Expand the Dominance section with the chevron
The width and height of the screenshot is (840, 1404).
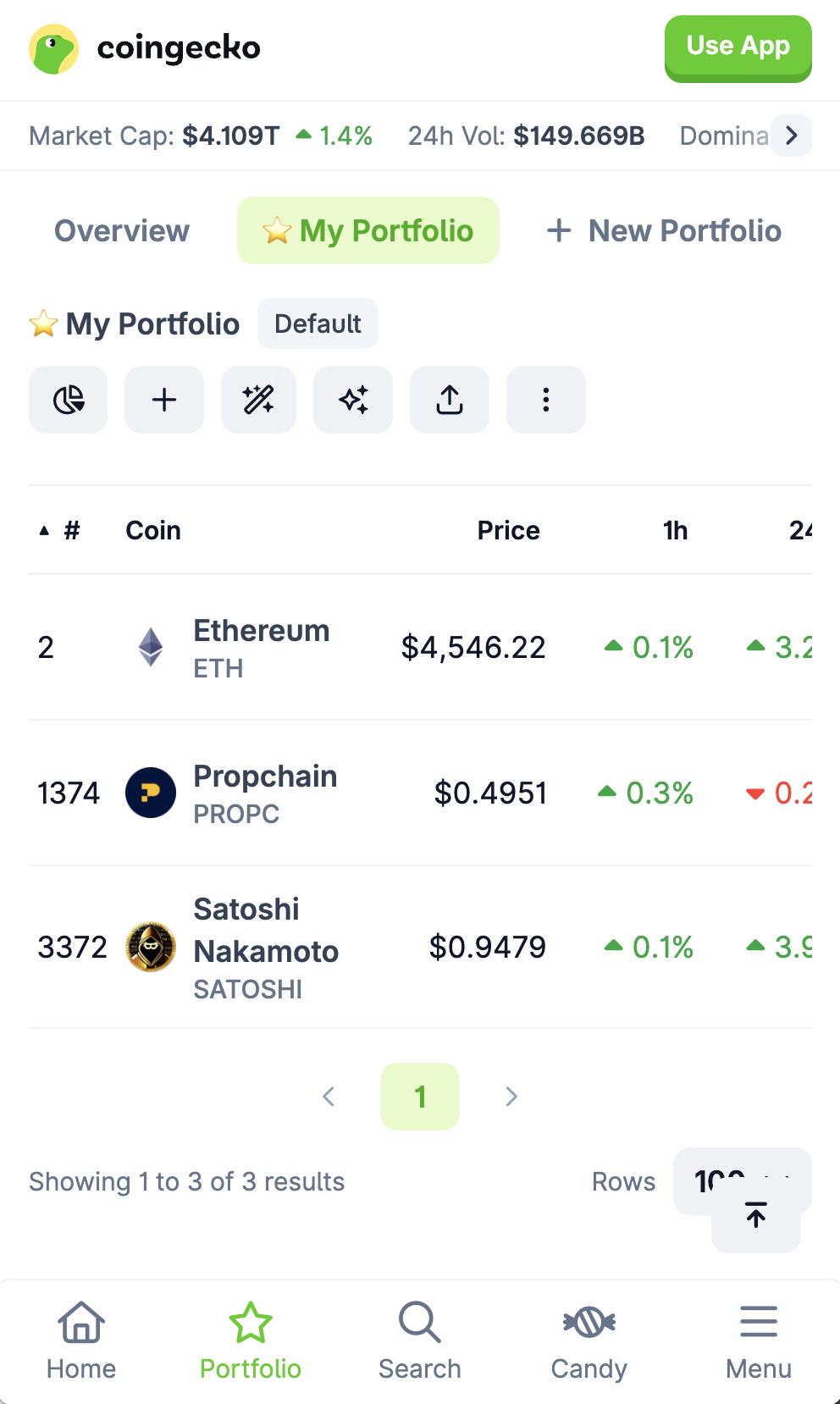790,135
